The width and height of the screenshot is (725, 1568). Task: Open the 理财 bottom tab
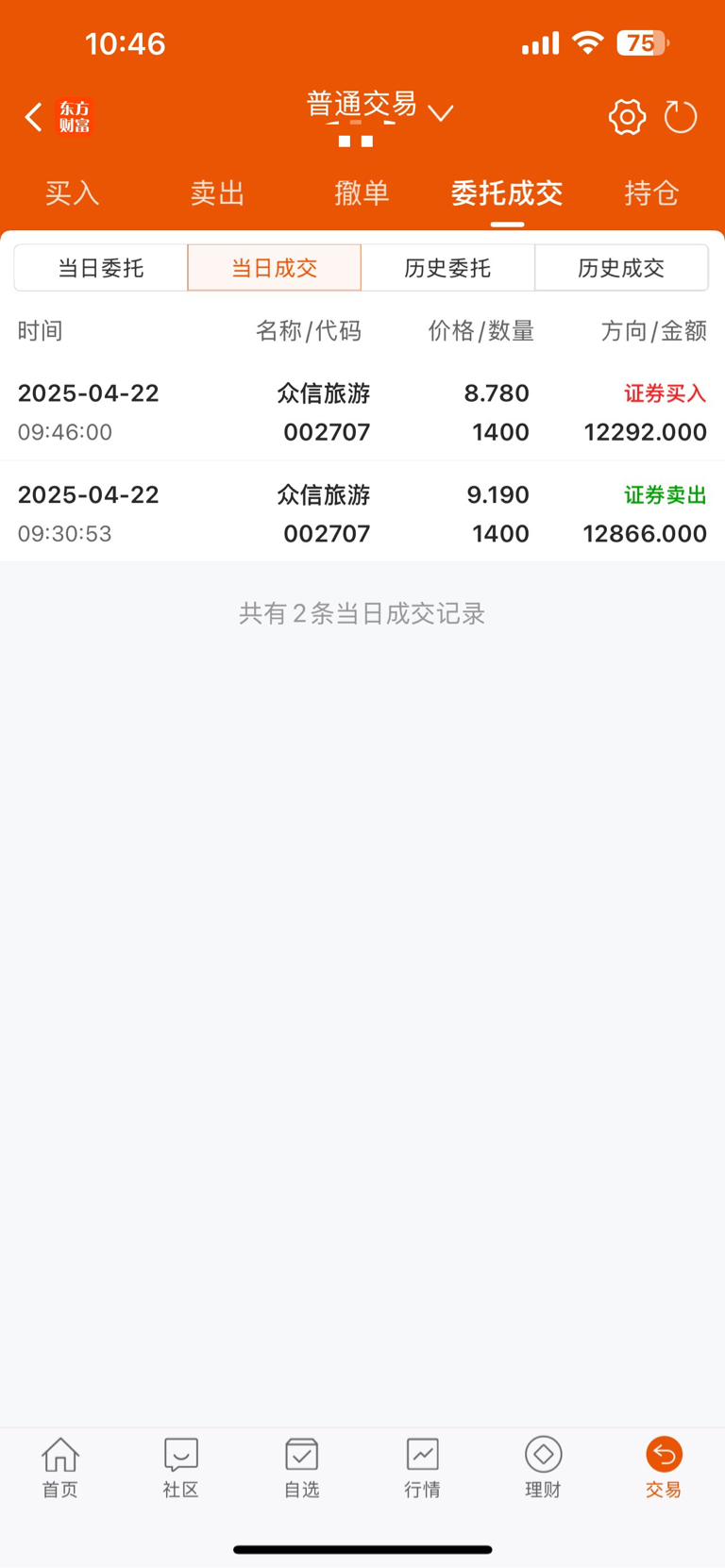[543, 1467]
